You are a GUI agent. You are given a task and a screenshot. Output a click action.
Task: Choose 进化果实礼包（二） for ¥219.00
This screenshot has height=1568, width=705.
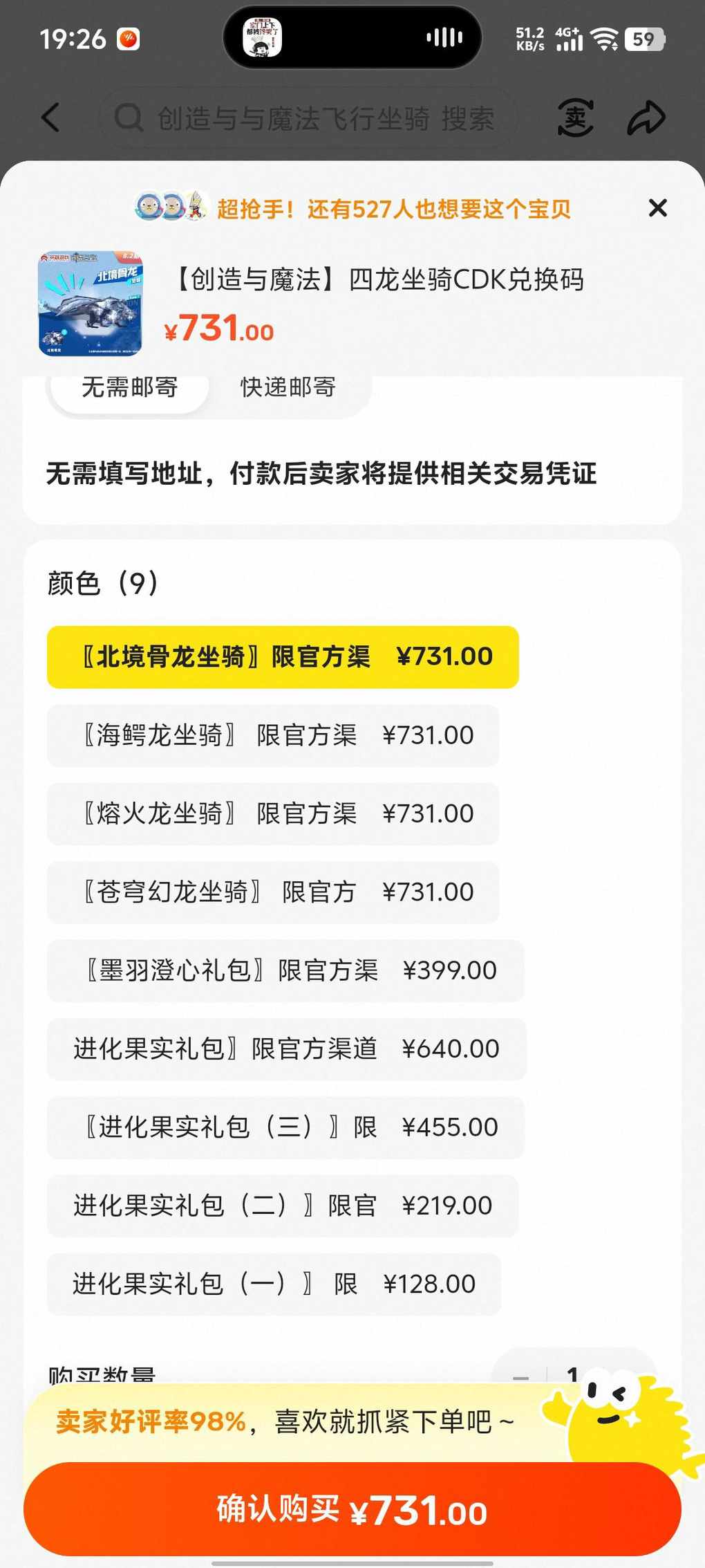tap(283, 1206)
